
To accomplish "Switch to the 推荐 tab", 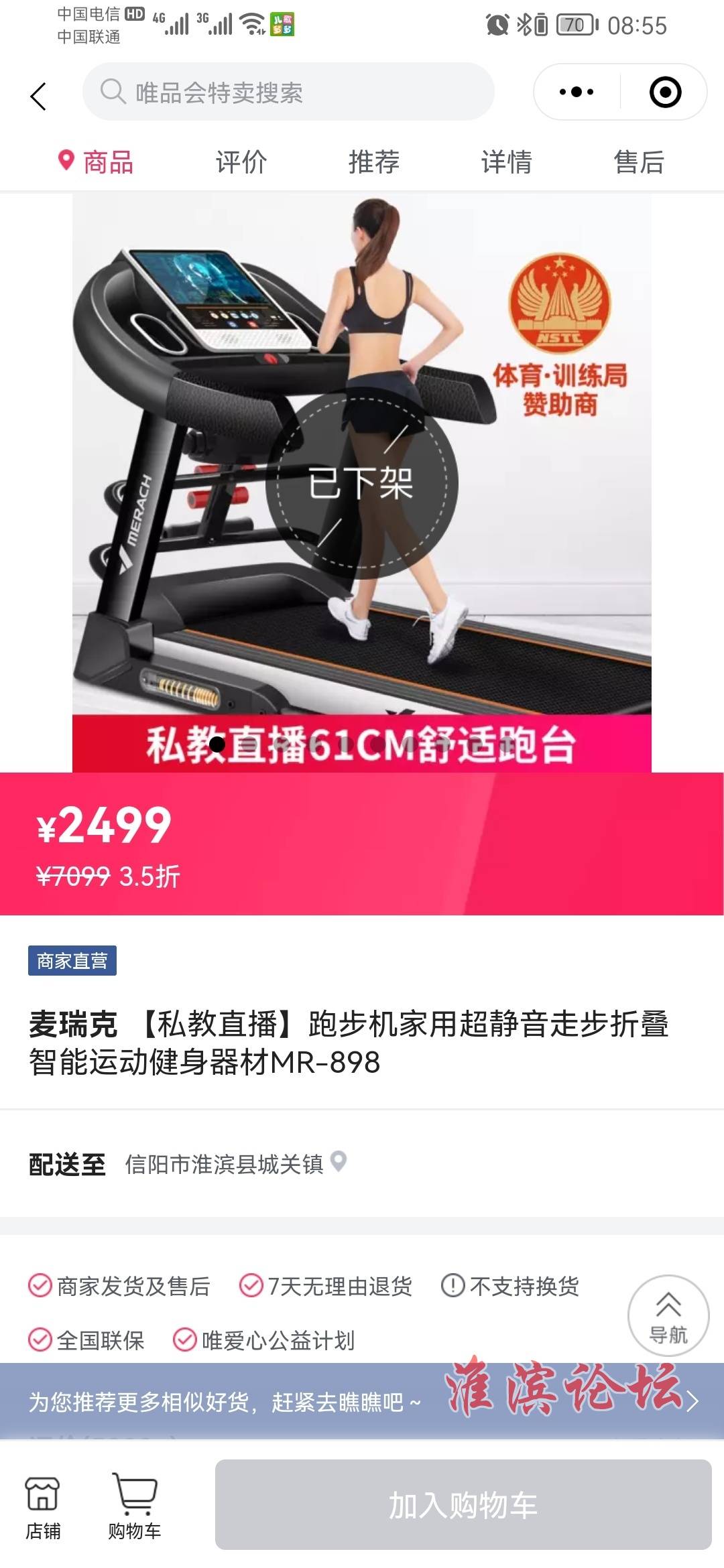I will [x=374, y=162].
